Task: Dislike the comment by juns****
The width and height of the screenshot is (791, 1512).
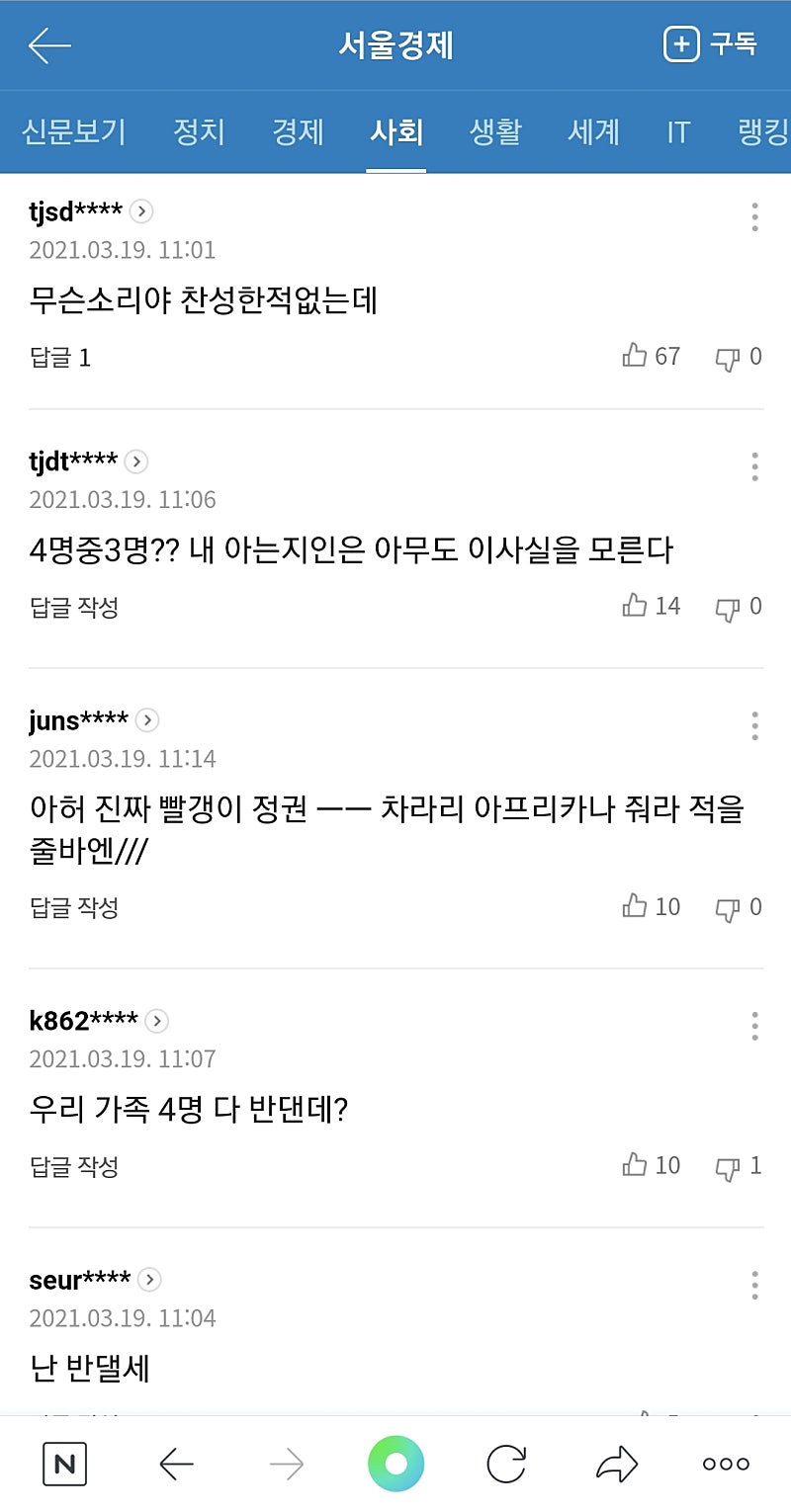Action: 739,907
